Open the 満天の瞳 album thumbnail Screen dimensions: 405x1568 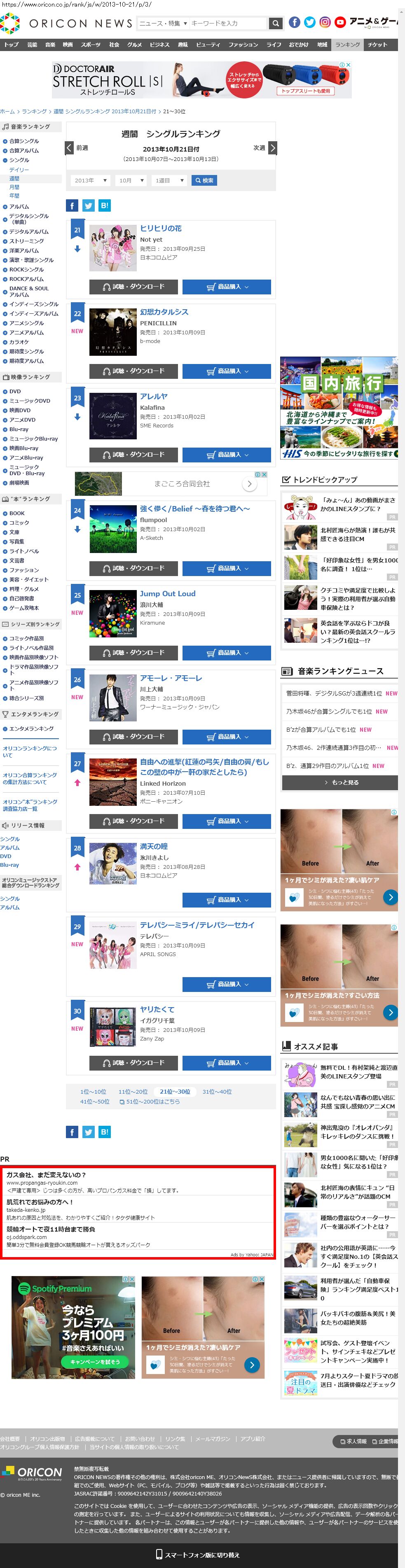tap(112, 863)
